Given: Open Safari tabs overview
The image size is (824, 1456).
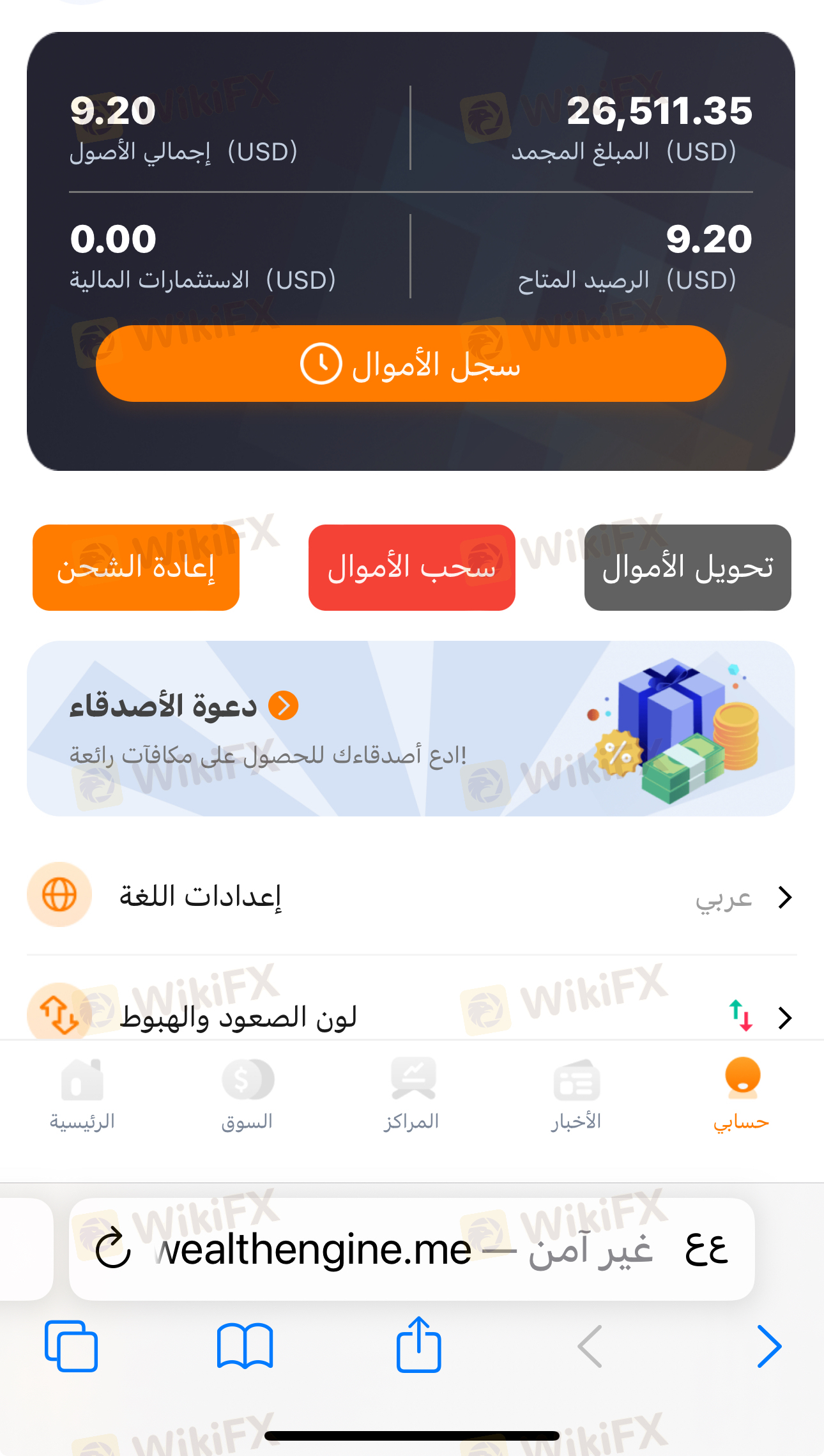Looking at the screenshot, I should click(x=71, y=1345).
